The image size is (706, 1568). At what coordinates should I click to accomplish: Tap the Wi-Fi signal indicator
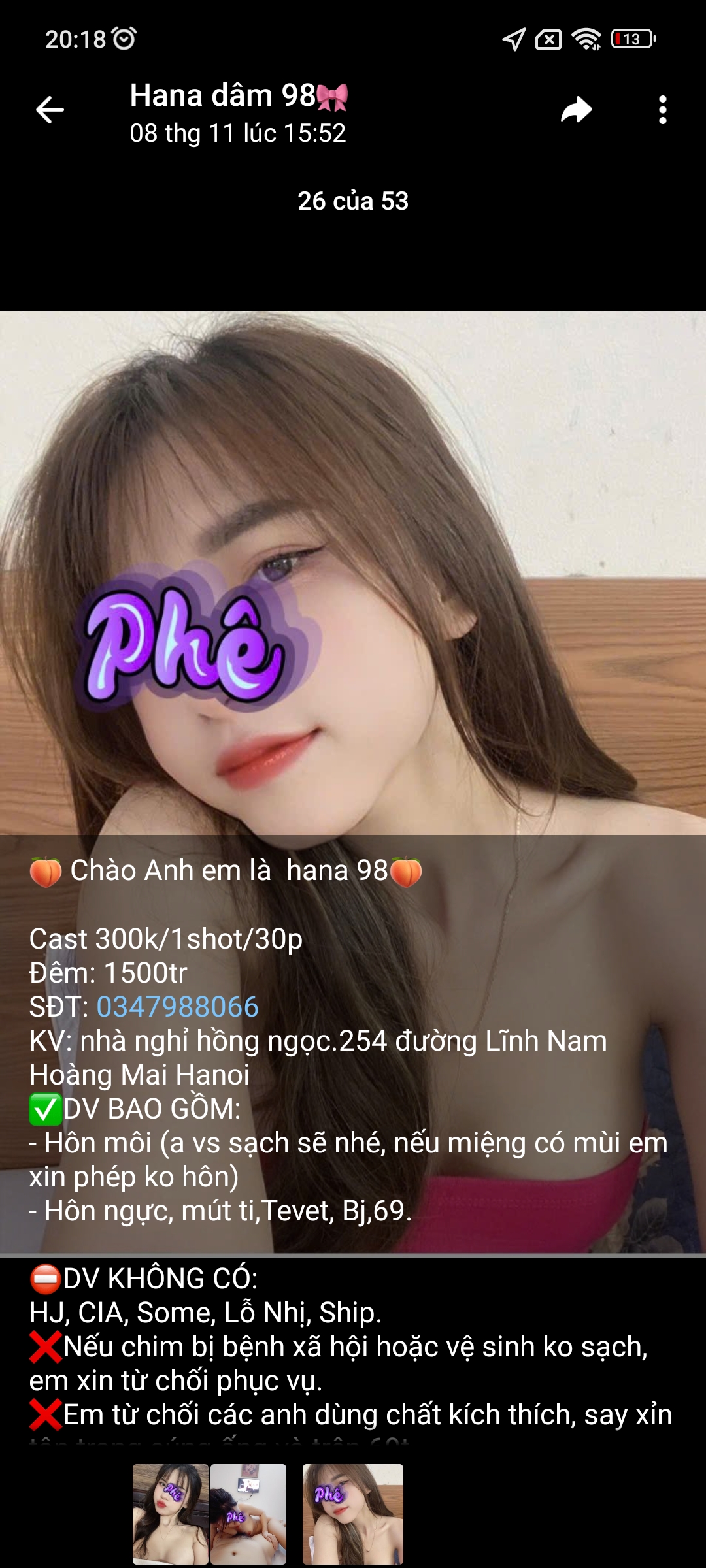pos(585,41)
